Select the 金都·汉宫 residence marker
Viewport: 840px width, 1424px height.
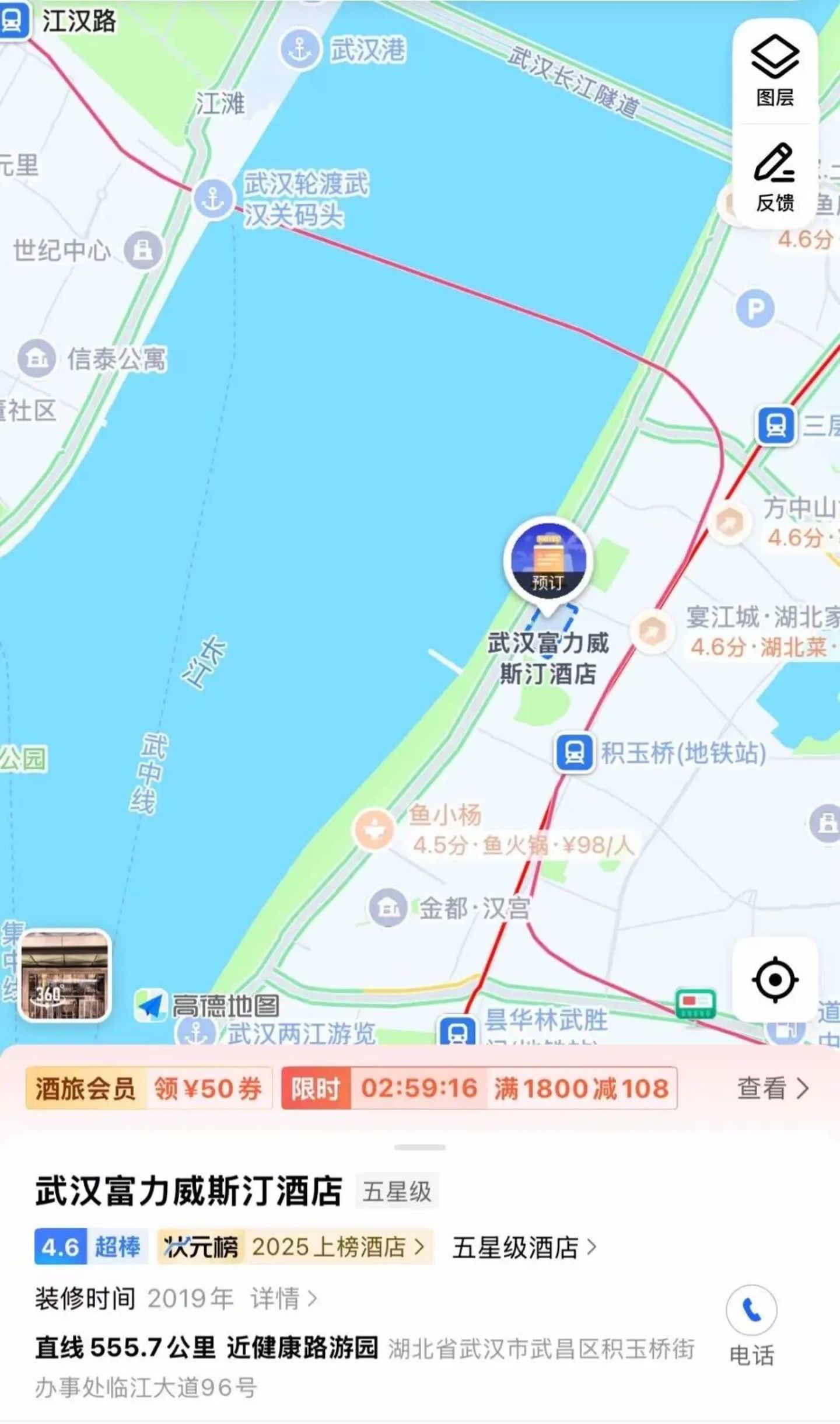tap(387, 908)
